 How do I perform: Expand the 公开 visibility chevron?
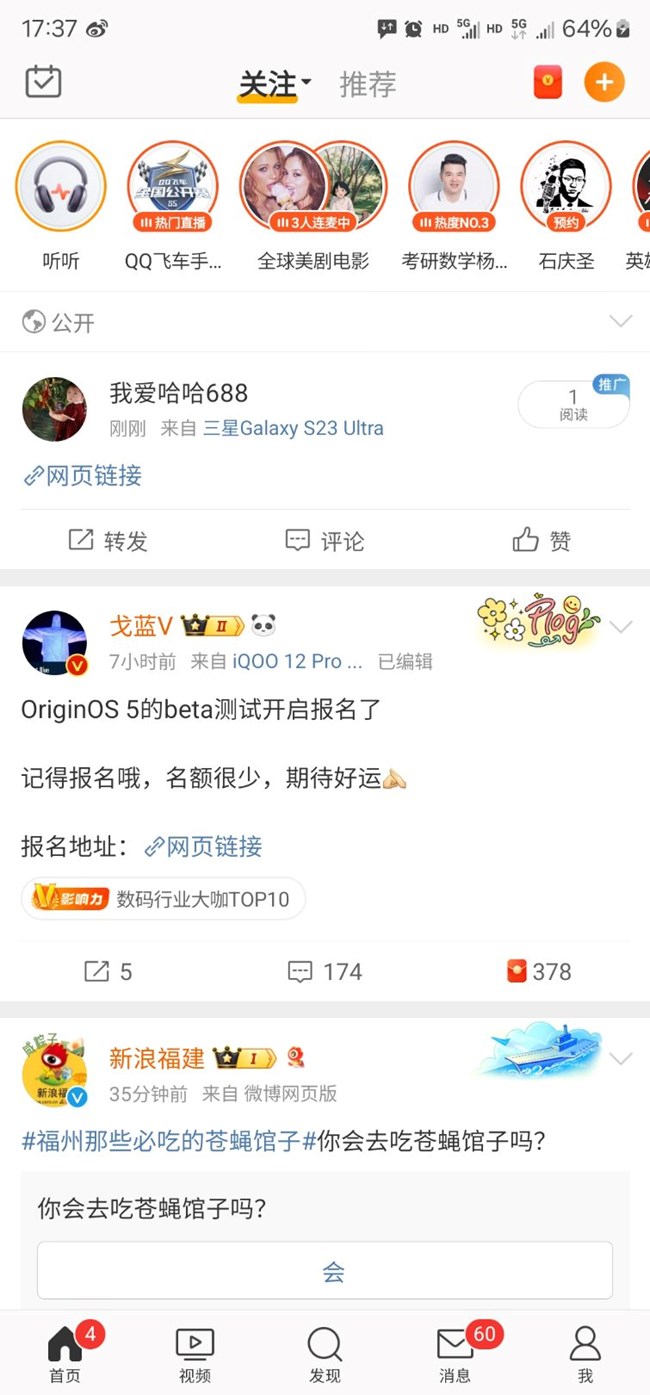[621, 322]
